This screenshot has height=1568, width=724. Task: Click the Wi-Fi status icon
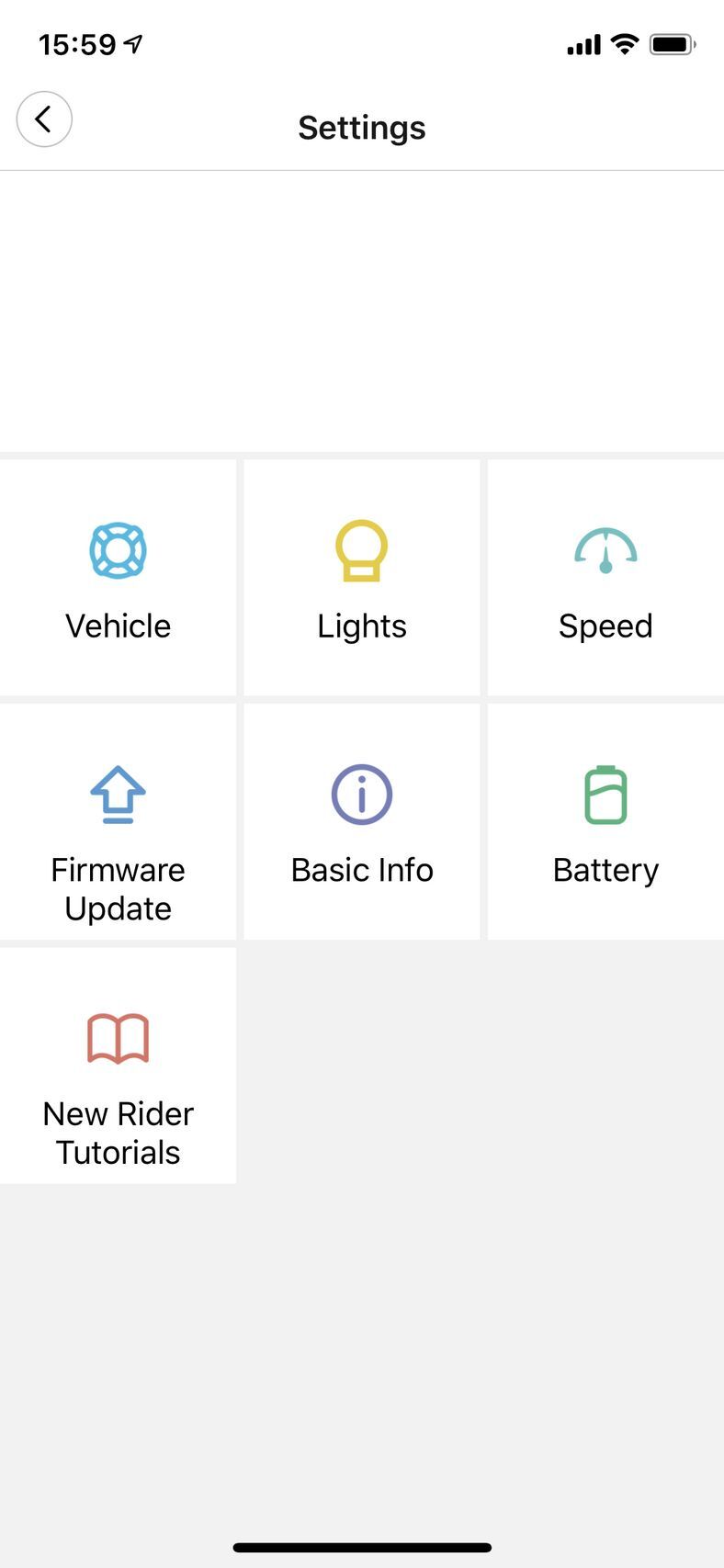[624, 43]
